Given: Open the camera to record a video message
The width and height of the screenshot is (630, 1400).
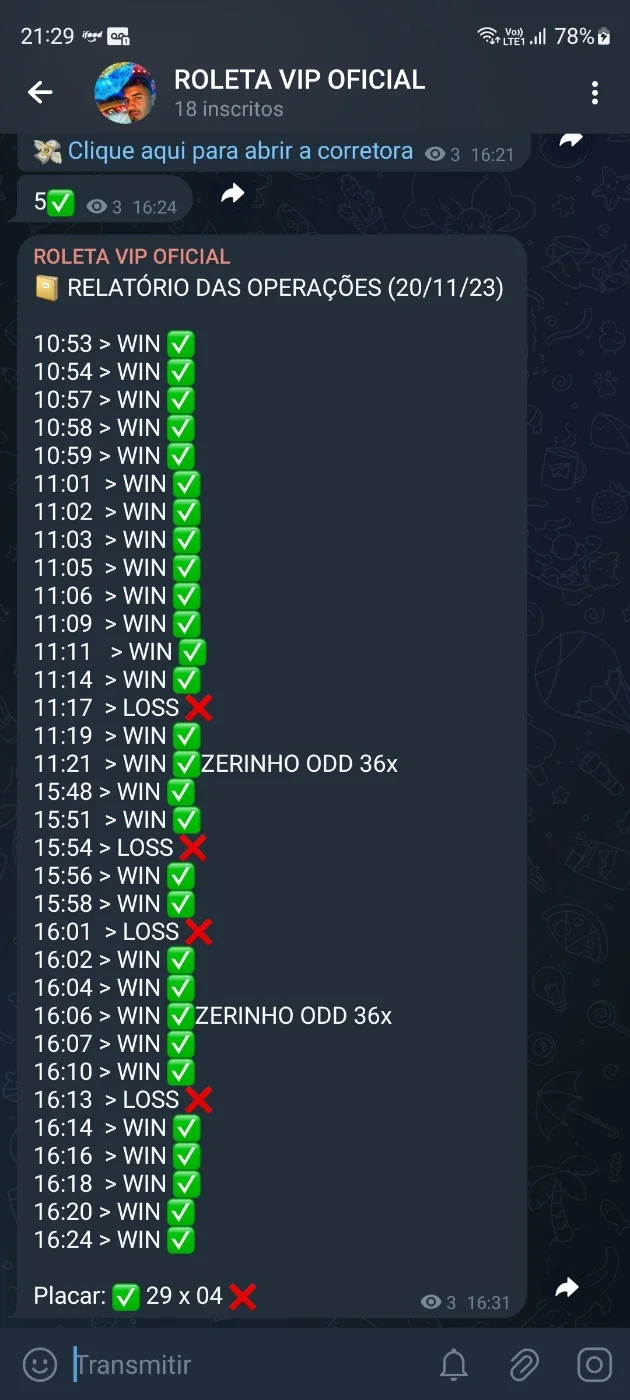Looking at the screenshot, I should [594, 1364].
